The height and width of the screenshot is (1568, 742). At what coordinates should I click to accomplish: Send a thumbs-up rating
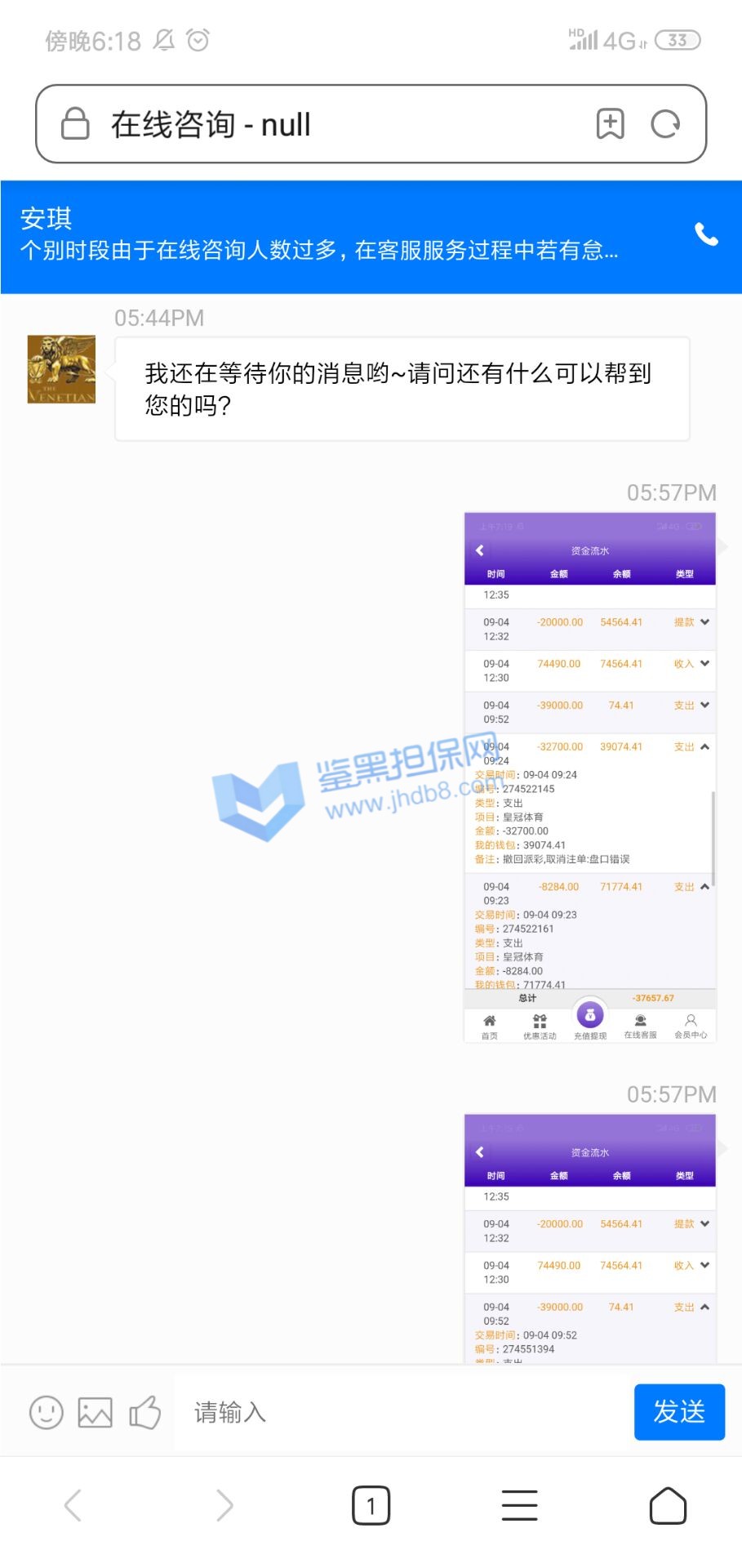(x=145, y=1412)
